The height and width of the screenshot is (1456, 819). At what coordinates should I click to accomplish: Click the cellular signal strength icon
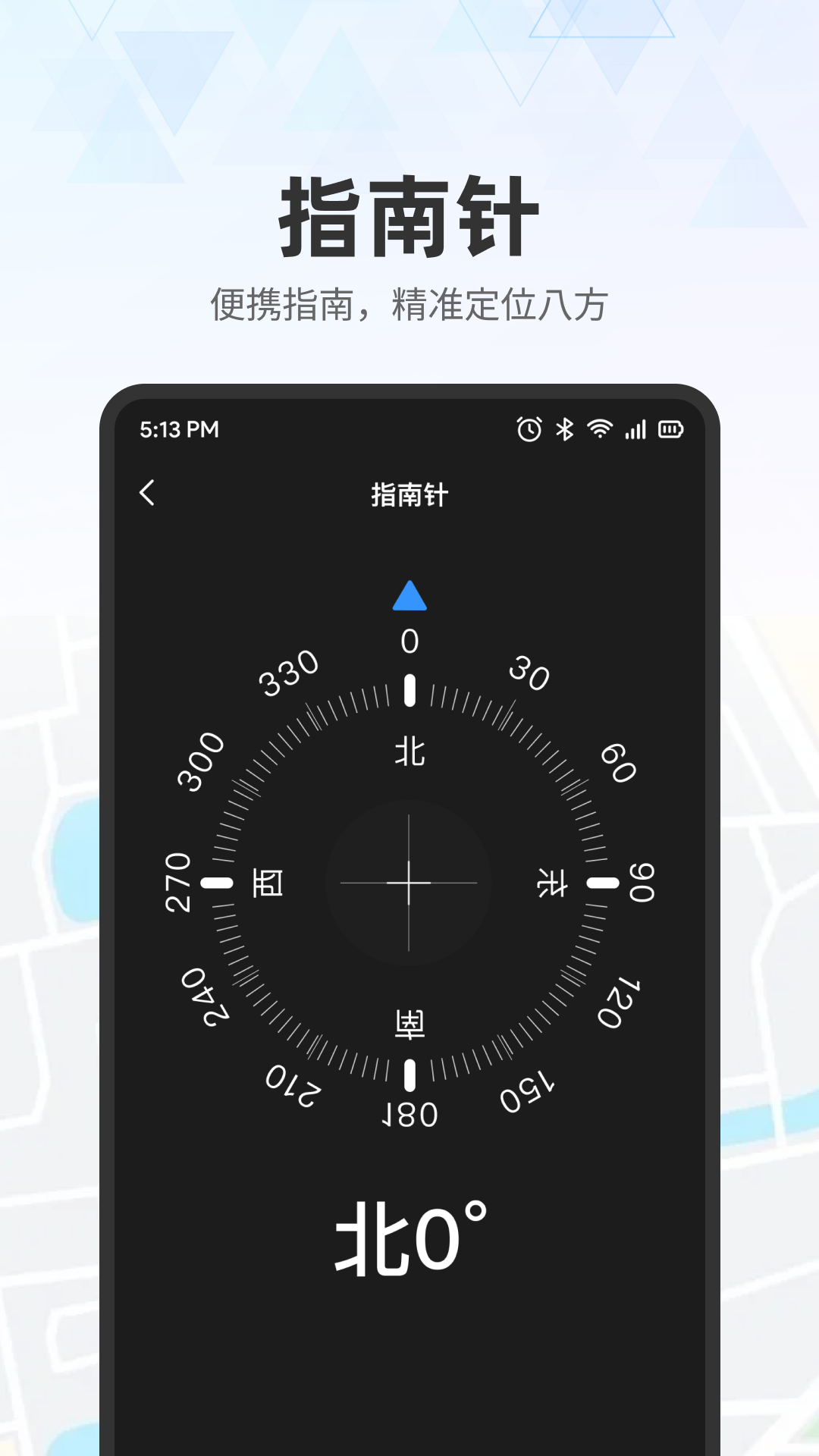point(634,429)
